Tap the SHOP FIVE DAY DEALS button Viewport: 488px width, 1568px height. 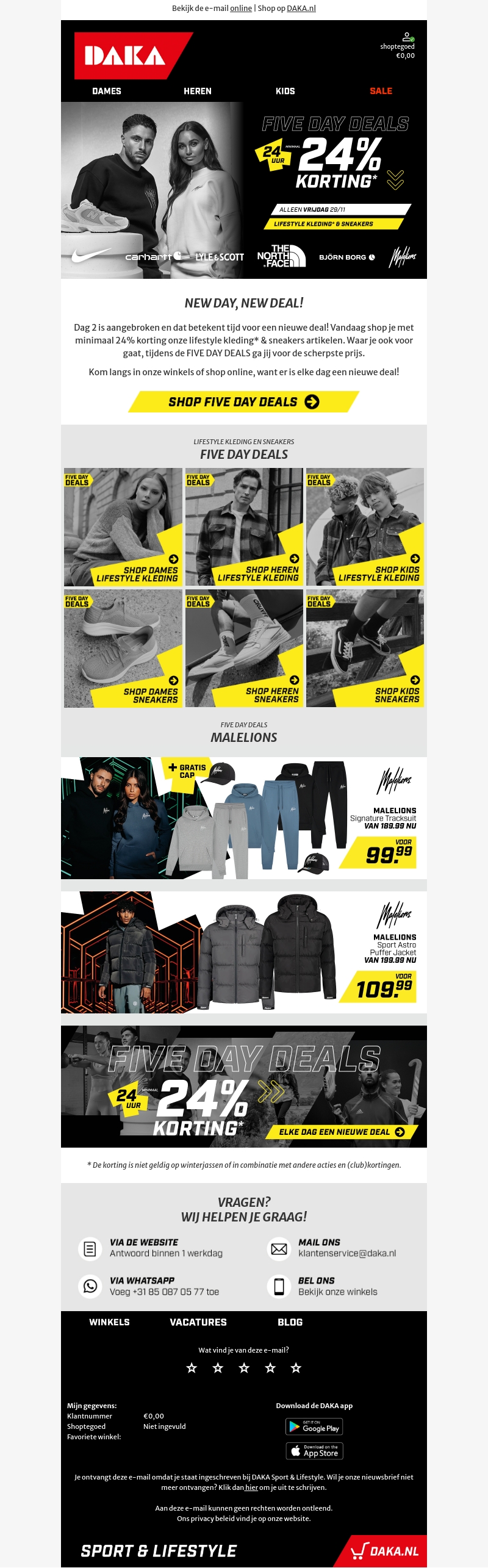[243, 402]
